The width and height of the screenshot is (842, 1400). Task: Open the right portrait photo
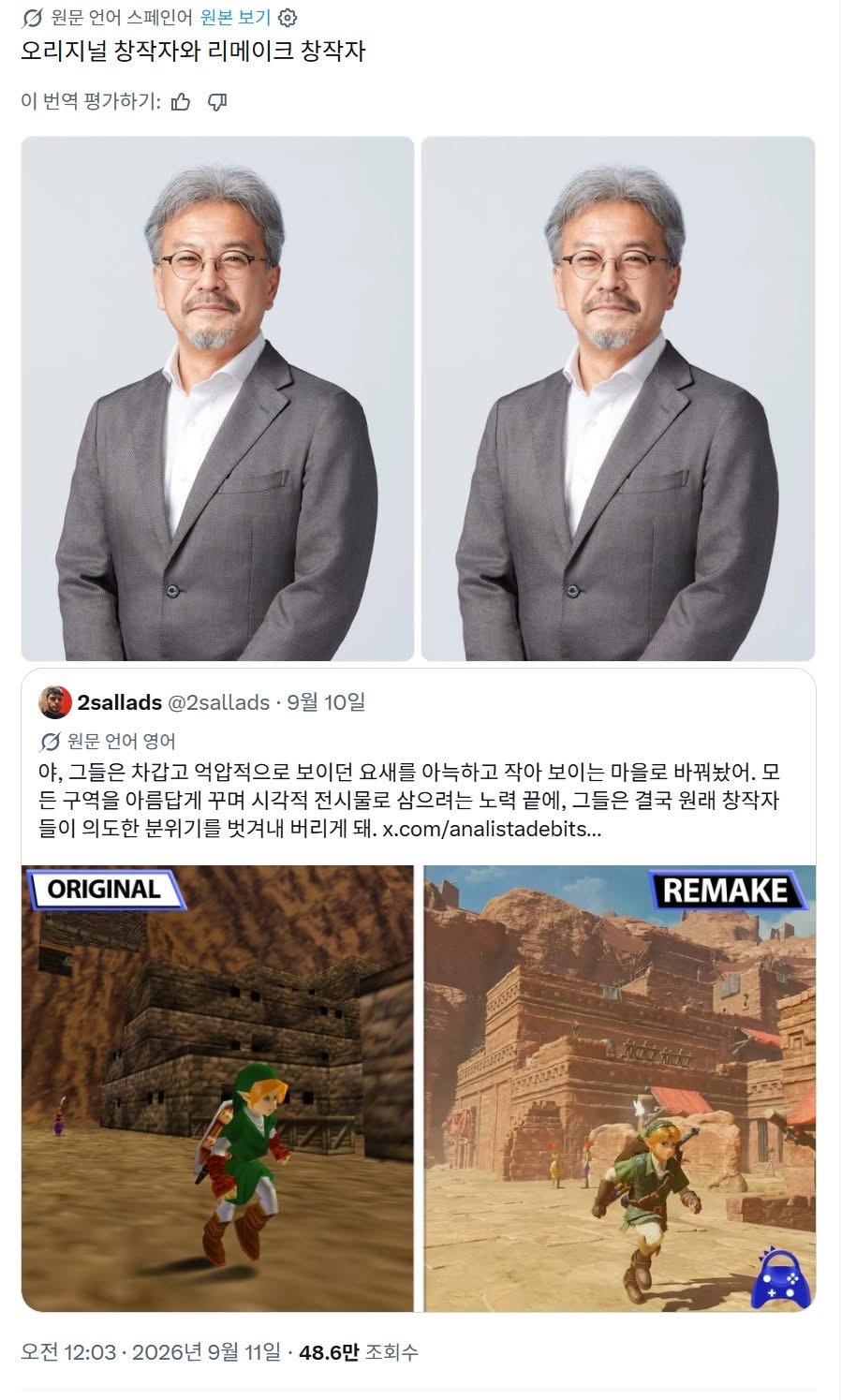[x=618, y=399]
